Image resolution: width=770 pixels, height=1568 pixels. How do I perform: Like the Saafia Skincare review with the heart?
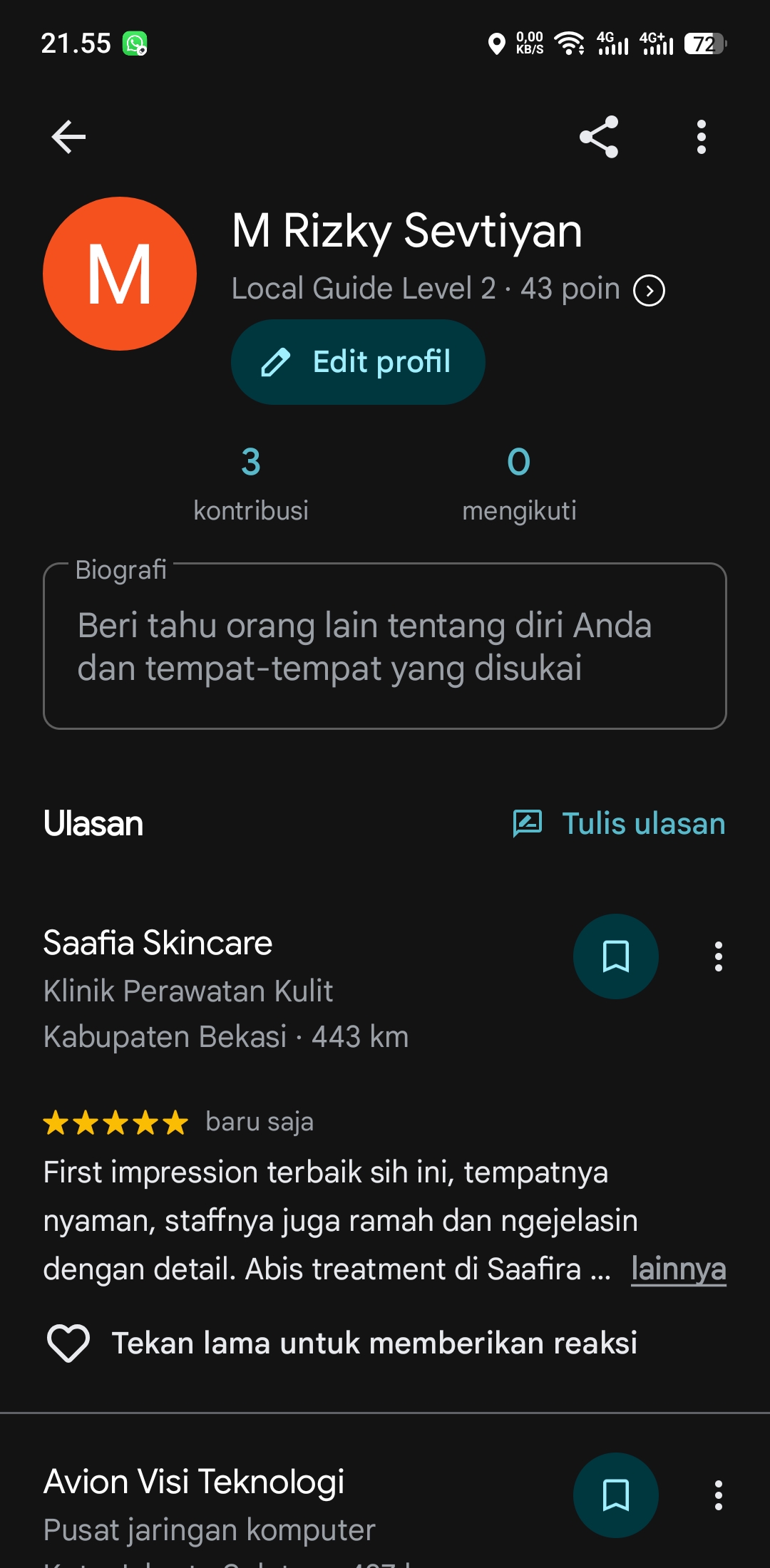pyautogui.click(x=68, y=1343)
